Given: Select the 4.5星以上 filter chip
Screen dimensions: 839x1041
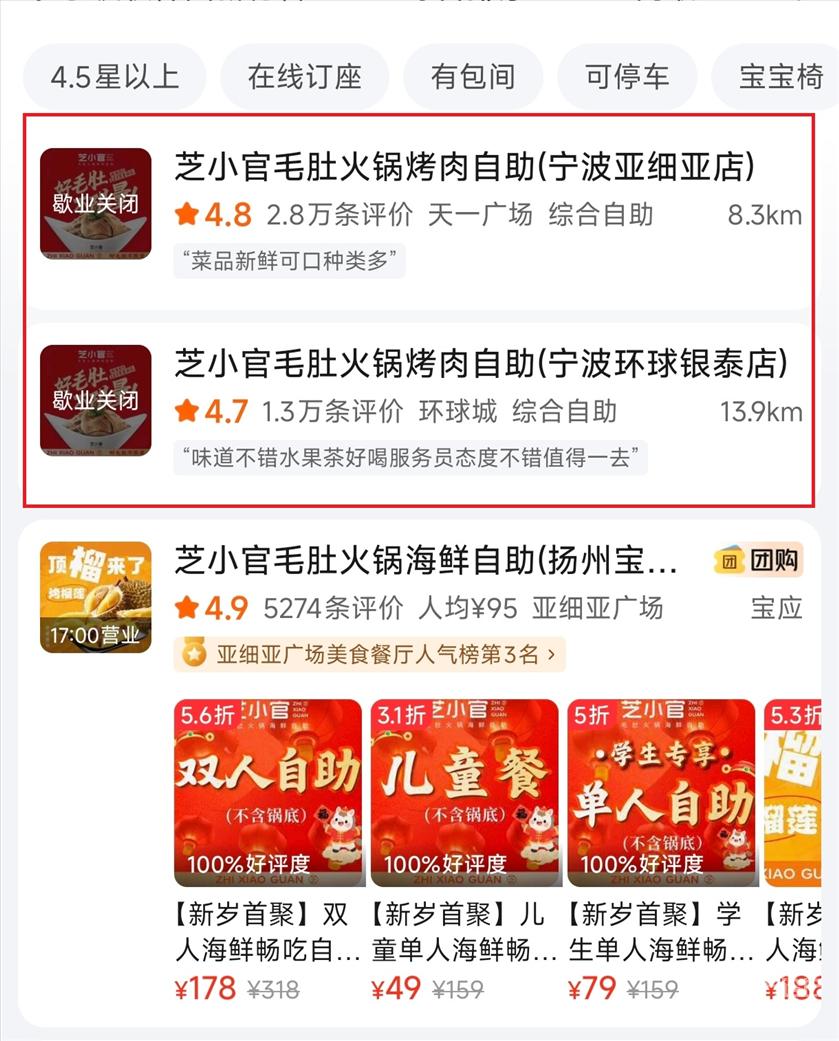Looking at the screenshot, I should click(114, 77).
